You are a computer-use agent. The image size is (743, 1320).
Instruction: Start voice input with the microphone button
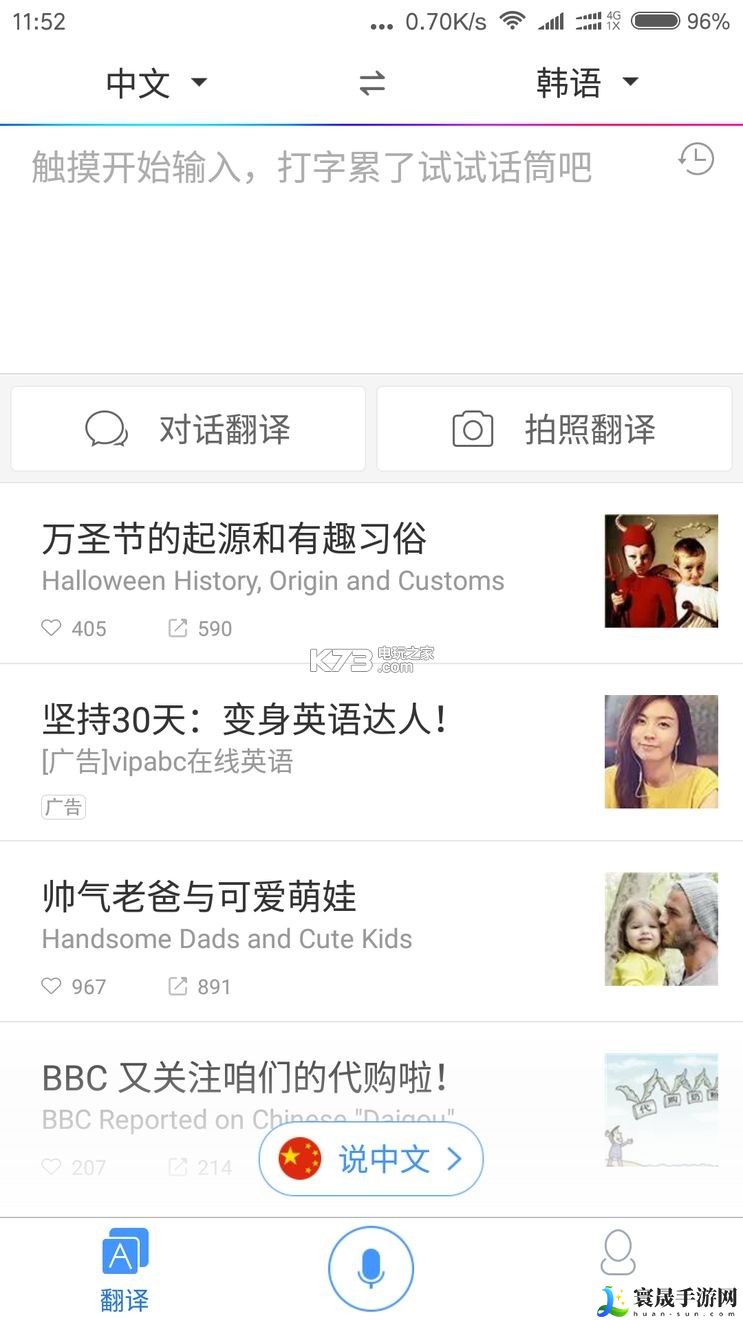click(371, 1268)
